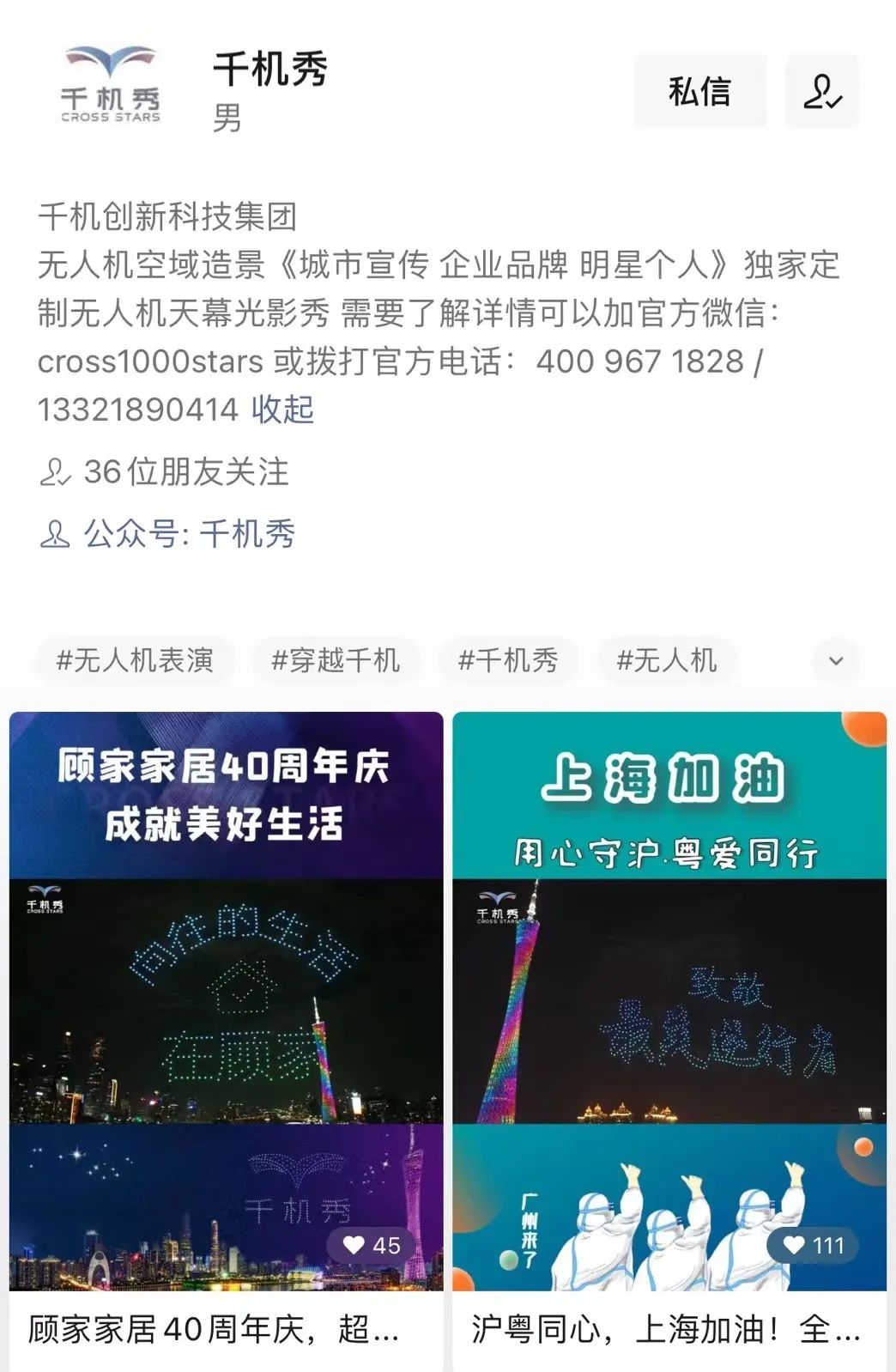This screenshot has height=1372, width=896.
Task: View the 36位朋友关注 list
Action: (185, 471)
